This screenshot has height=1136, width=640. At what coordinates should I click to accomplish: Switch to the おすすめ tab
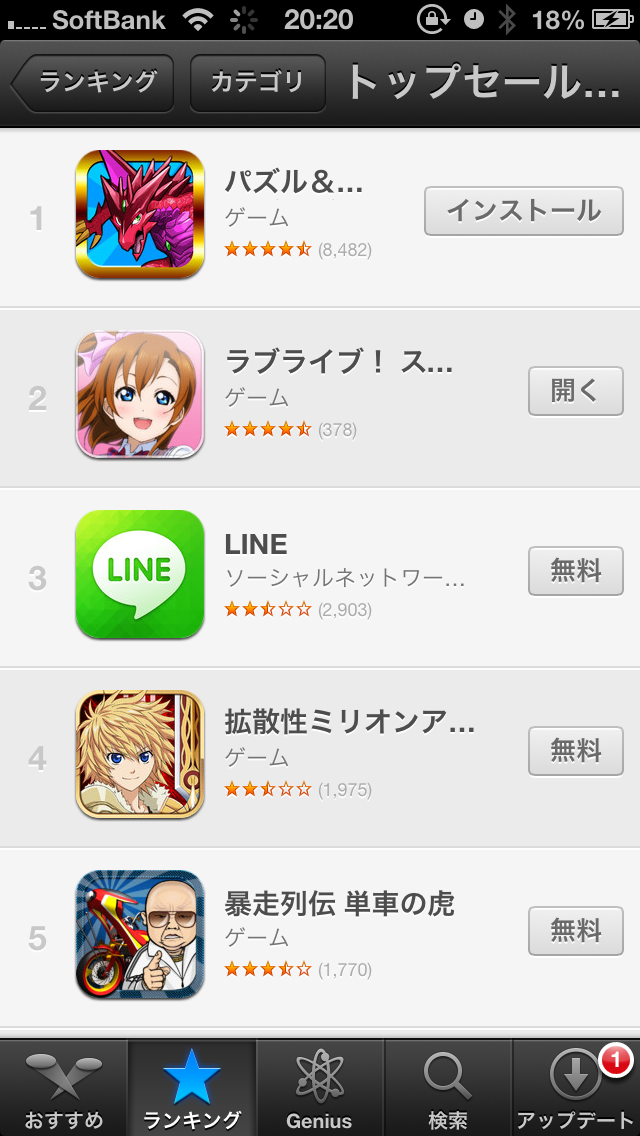pos(64,1088)
